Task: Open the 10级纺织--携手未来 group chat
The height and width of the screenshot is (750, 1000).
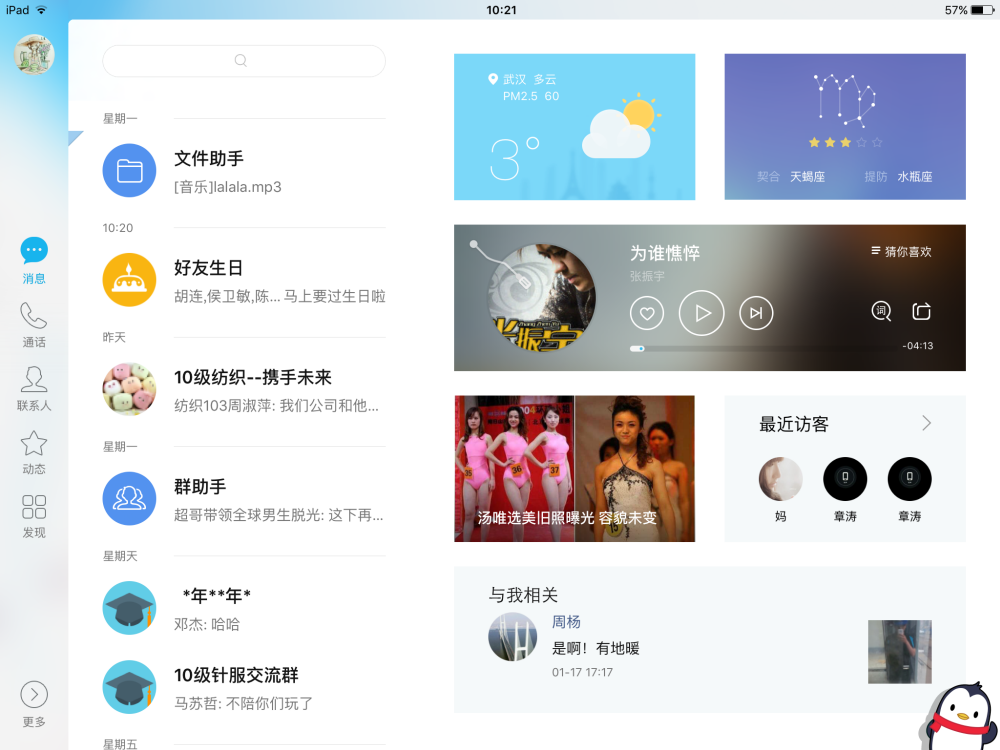Action: 243,390
